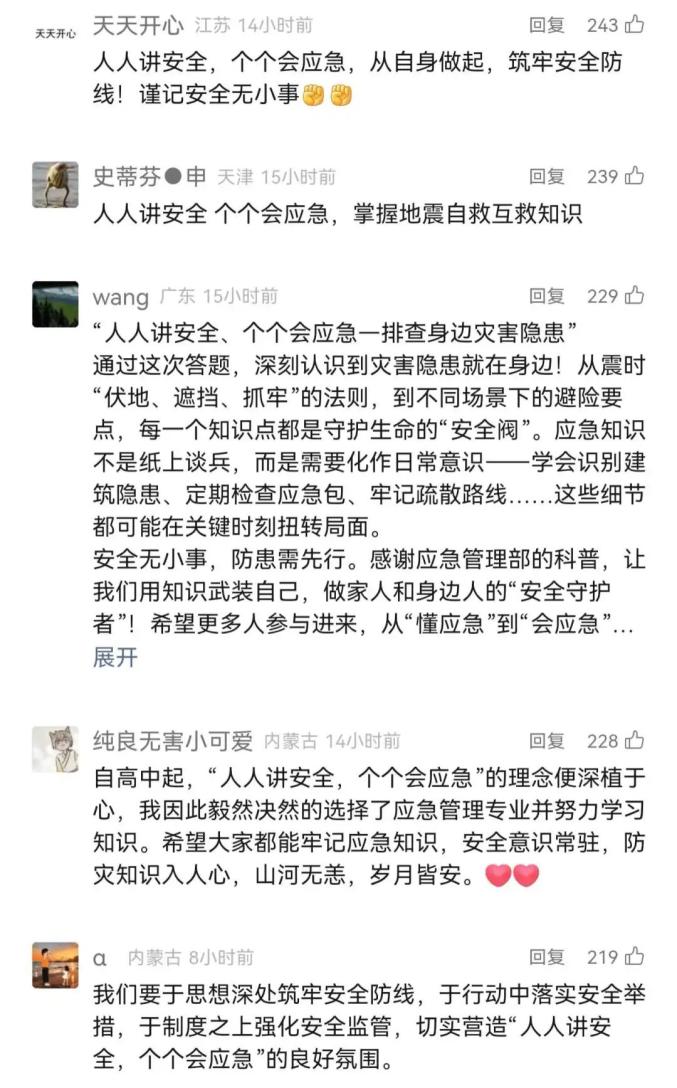Reply to 天天开心's comment

(x=546, y=25)
